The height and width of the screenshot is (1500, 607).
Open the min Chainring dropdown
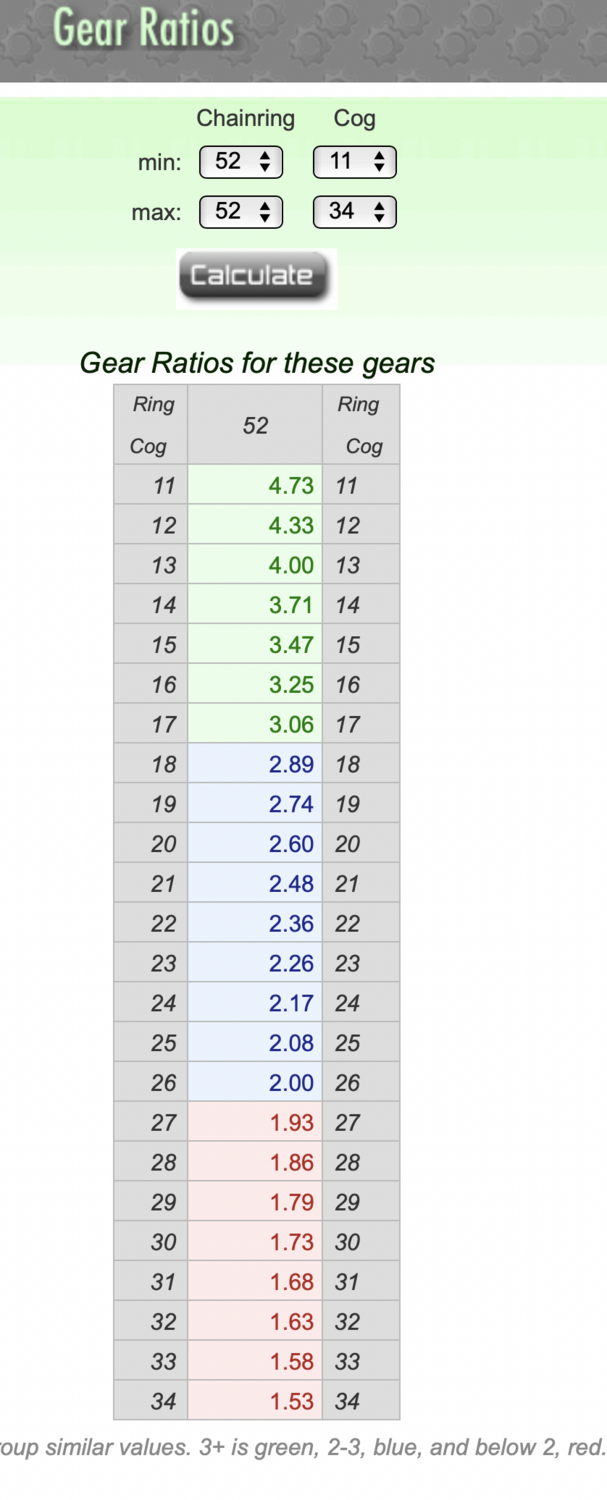pos(241,161)
